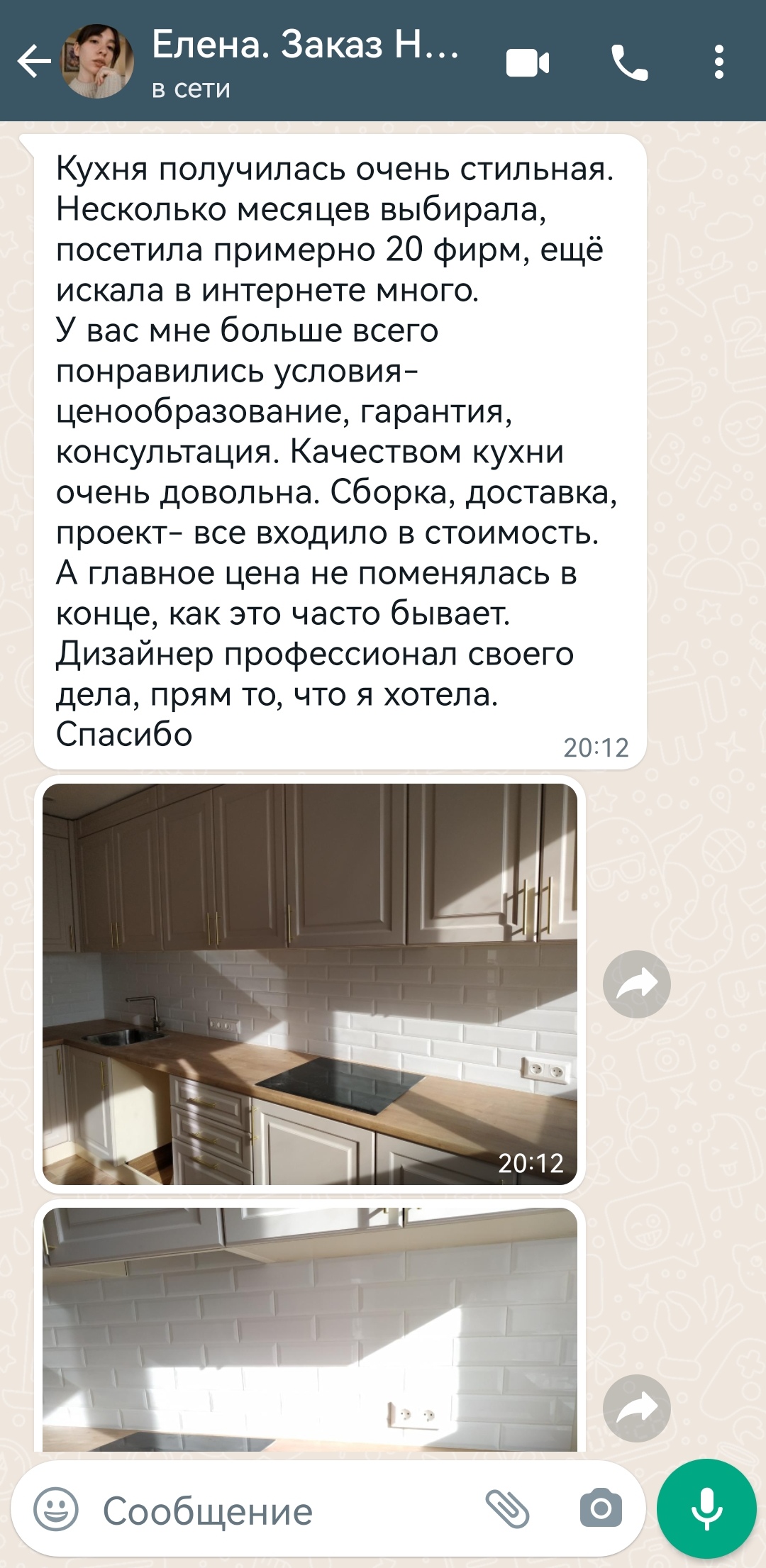The width and height of the screenshot is (766, 1568).
Task: Tap the voice message microphone button
Action: (706, 1508)
